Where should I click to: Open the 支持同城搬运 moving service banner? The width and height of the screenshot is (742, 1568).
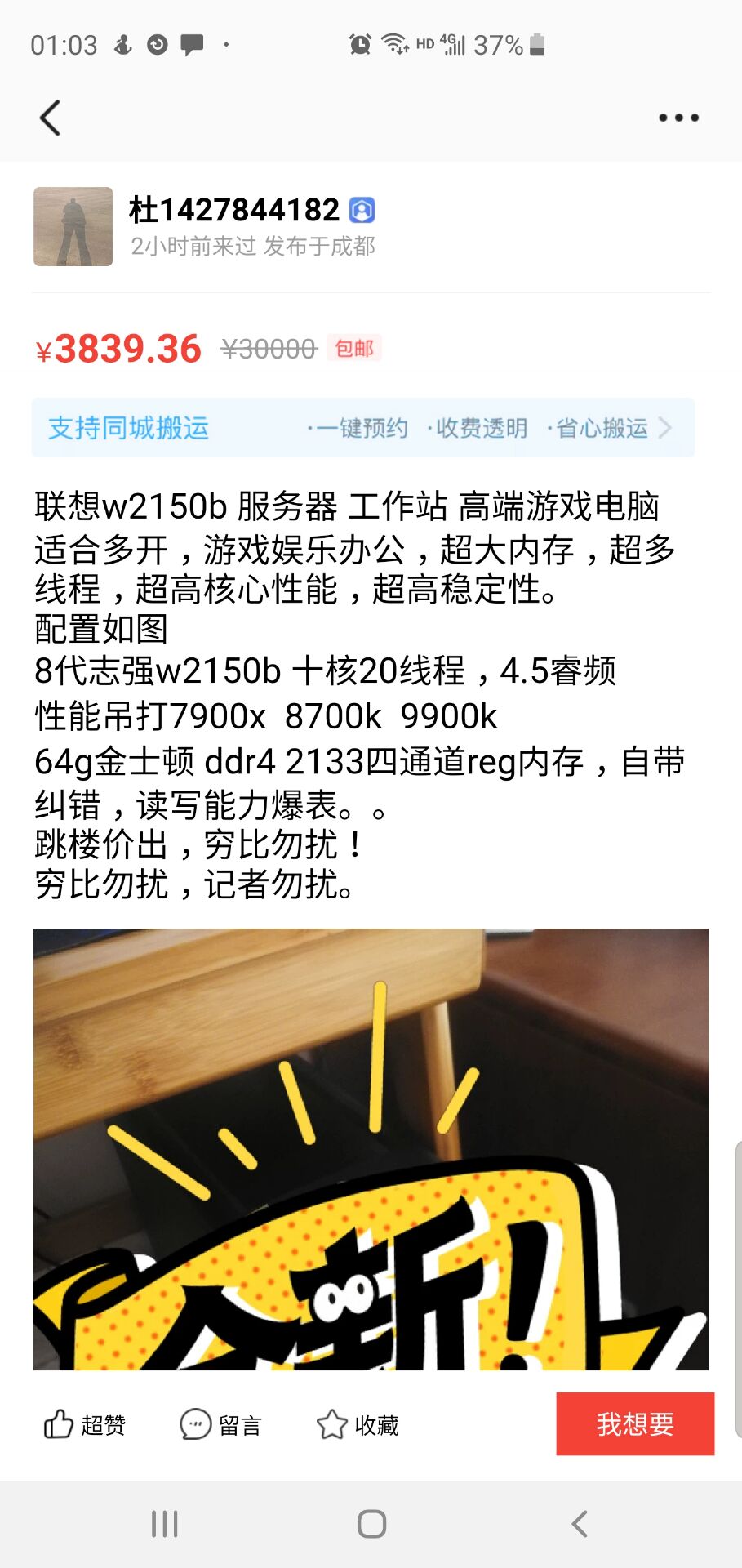coord(362,428)
